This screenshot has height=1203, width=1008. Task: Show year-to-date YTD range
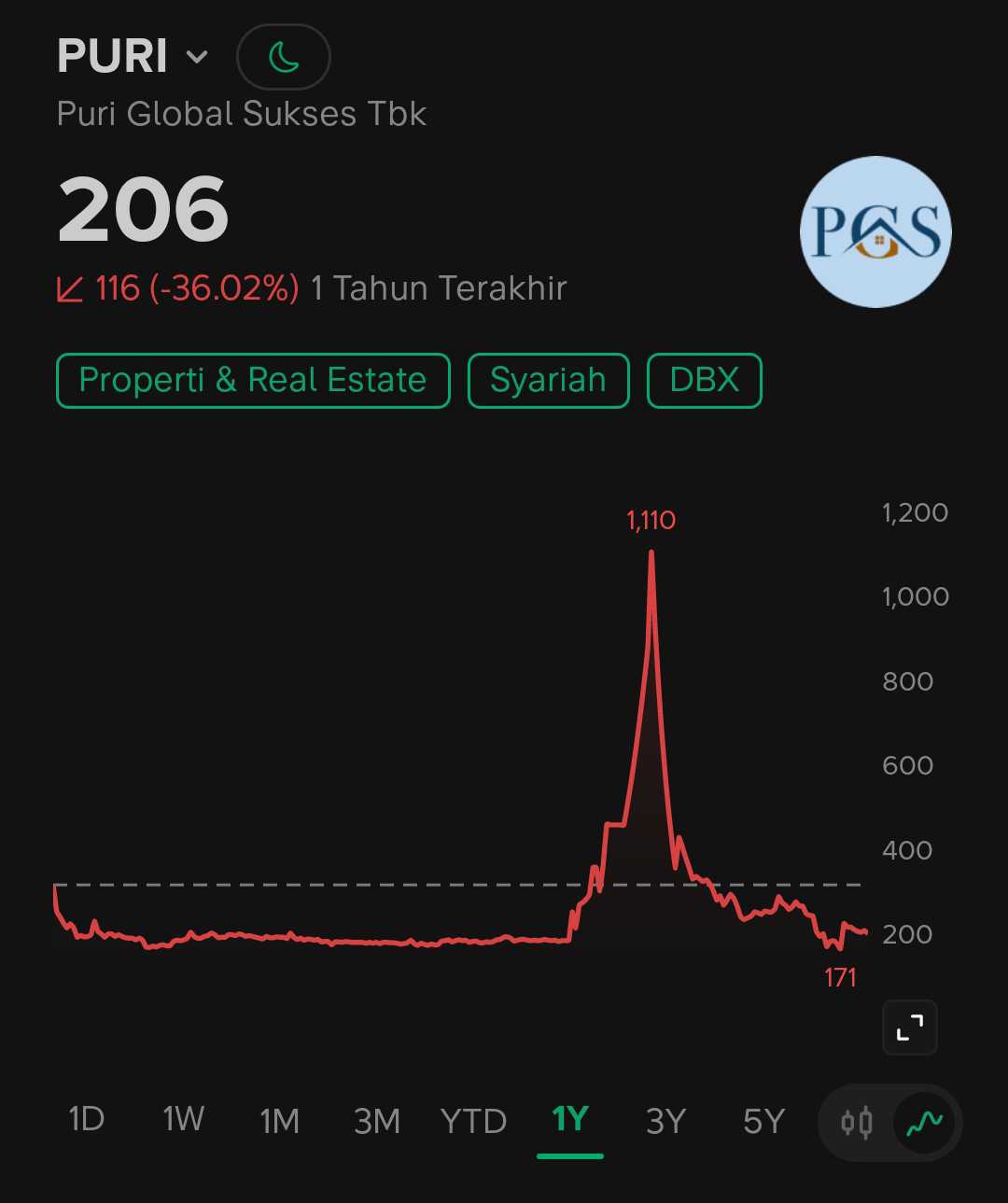(x=473, y=1120)
